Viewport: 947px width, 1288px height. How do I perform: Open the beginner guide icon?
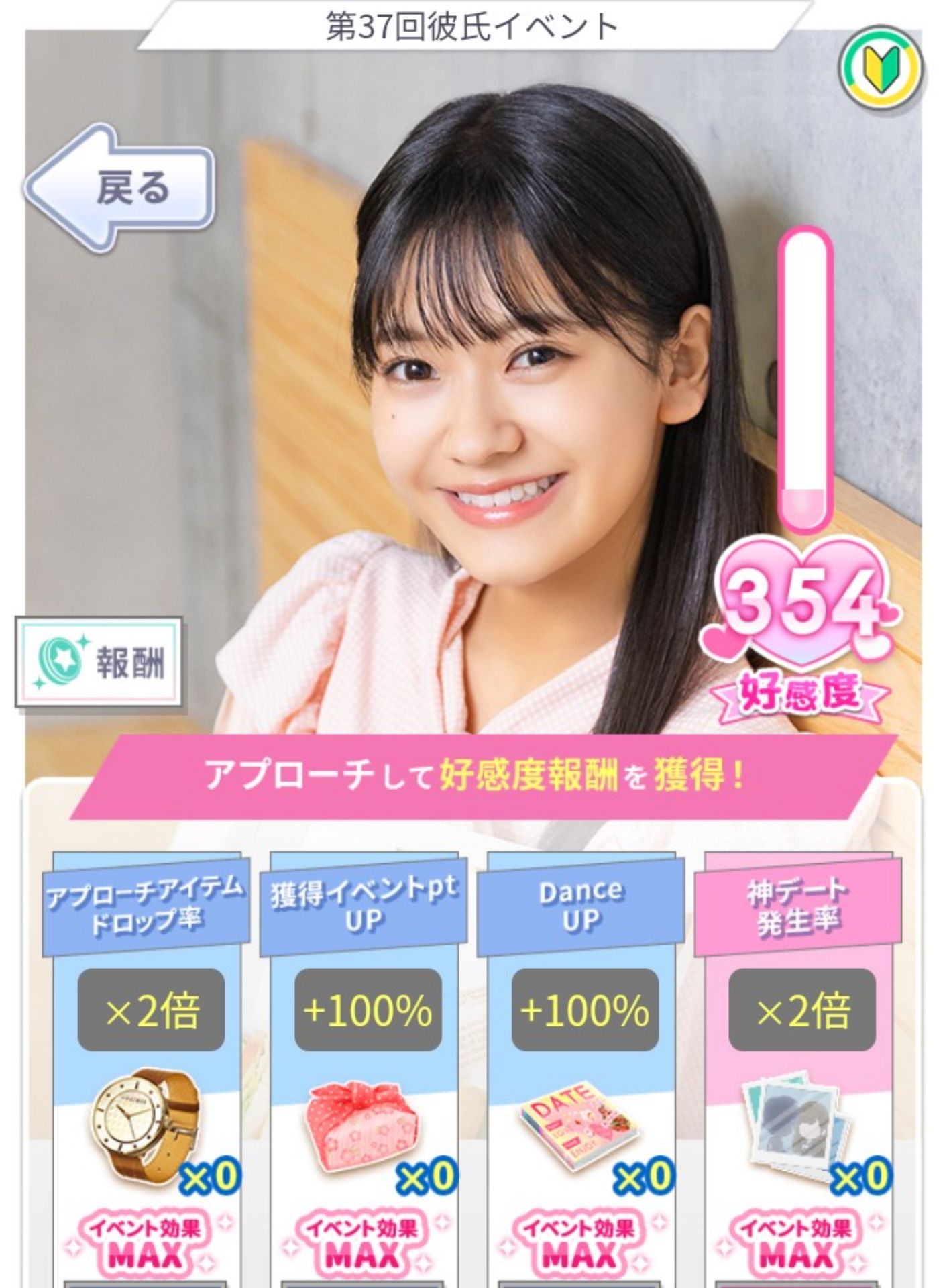(x=880, y=70)
